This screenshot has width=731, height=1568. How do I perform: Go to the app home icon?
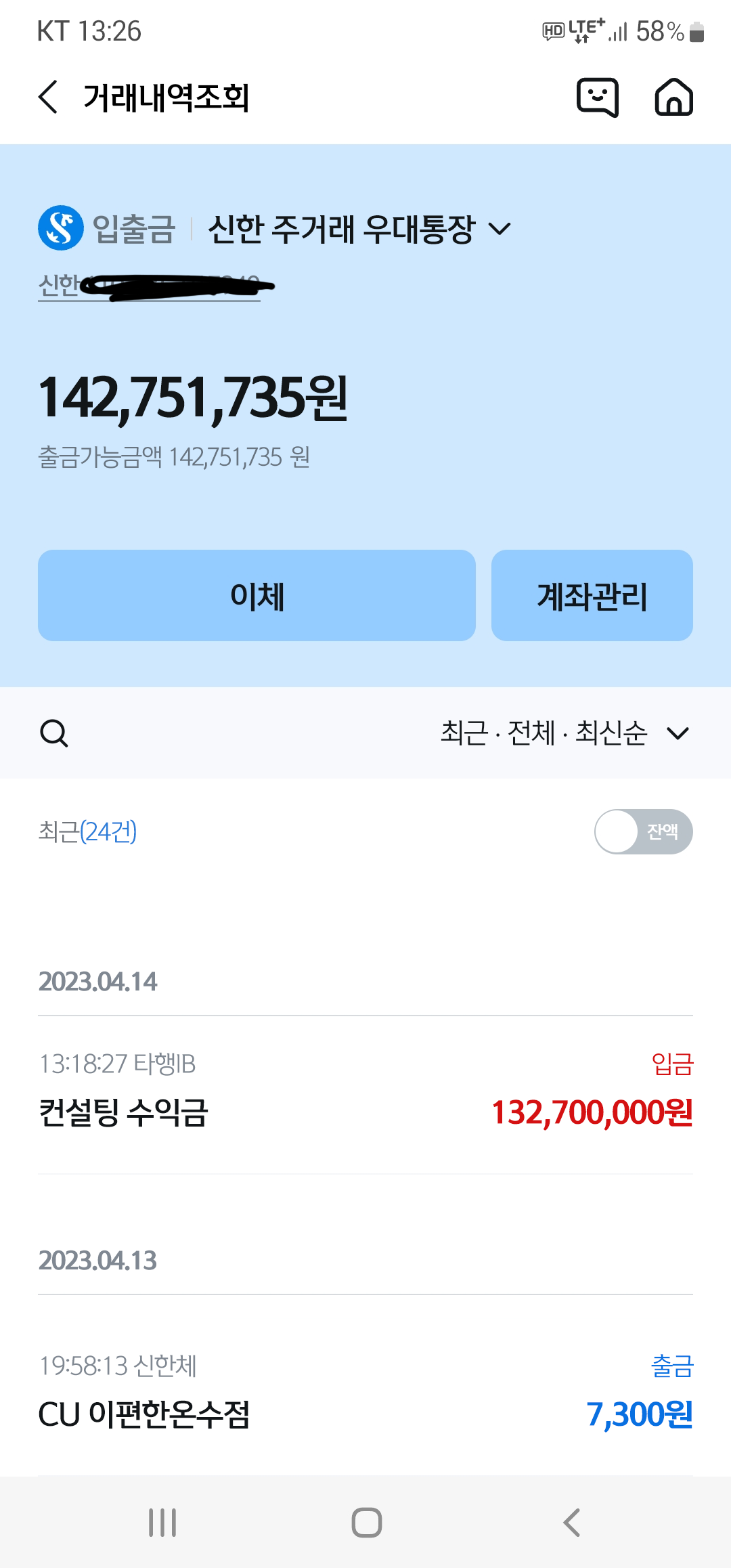click(673, 97)
